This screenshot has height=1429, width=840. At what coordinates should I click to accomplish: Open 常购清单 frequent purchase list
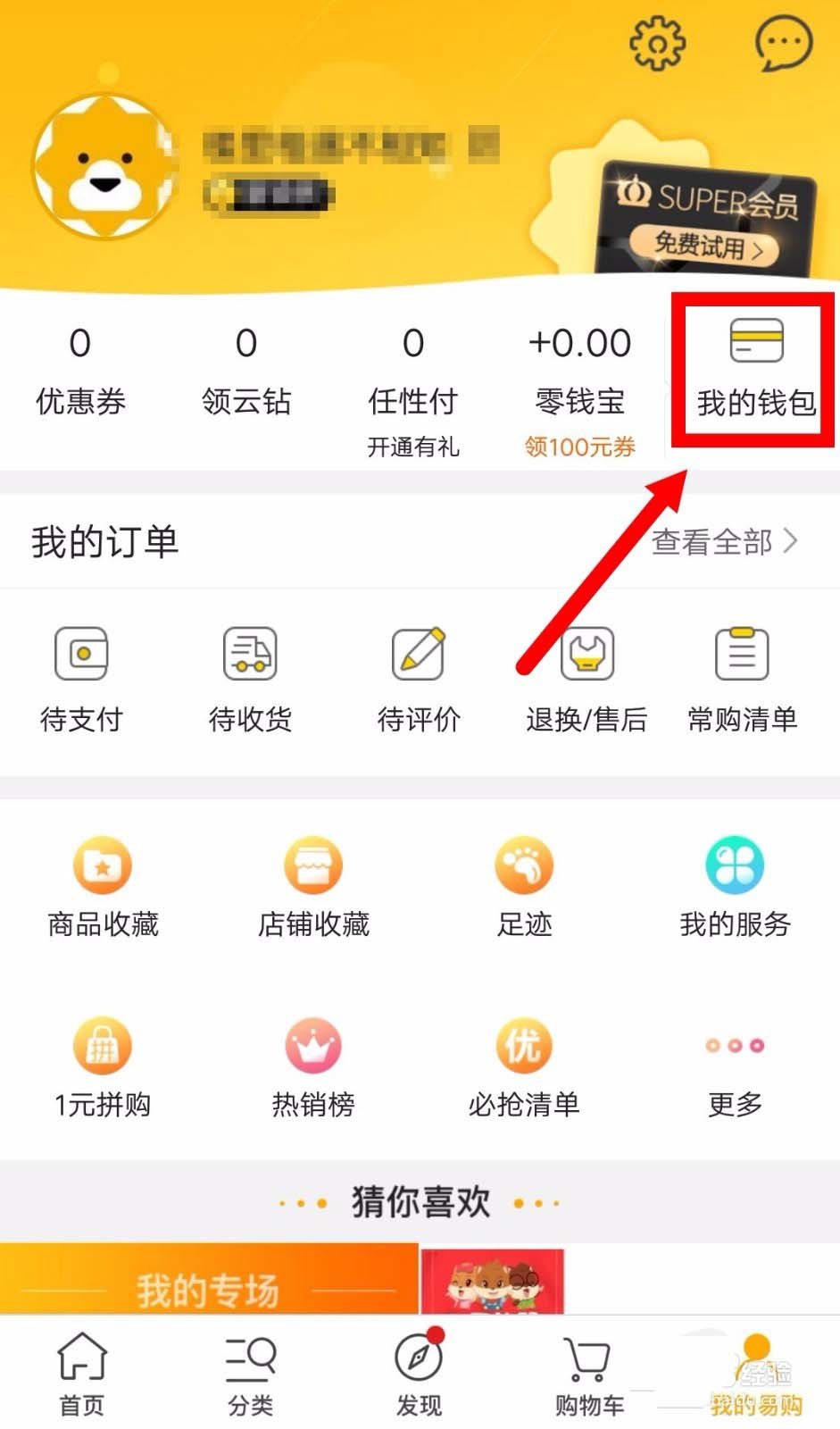(742, 679)
